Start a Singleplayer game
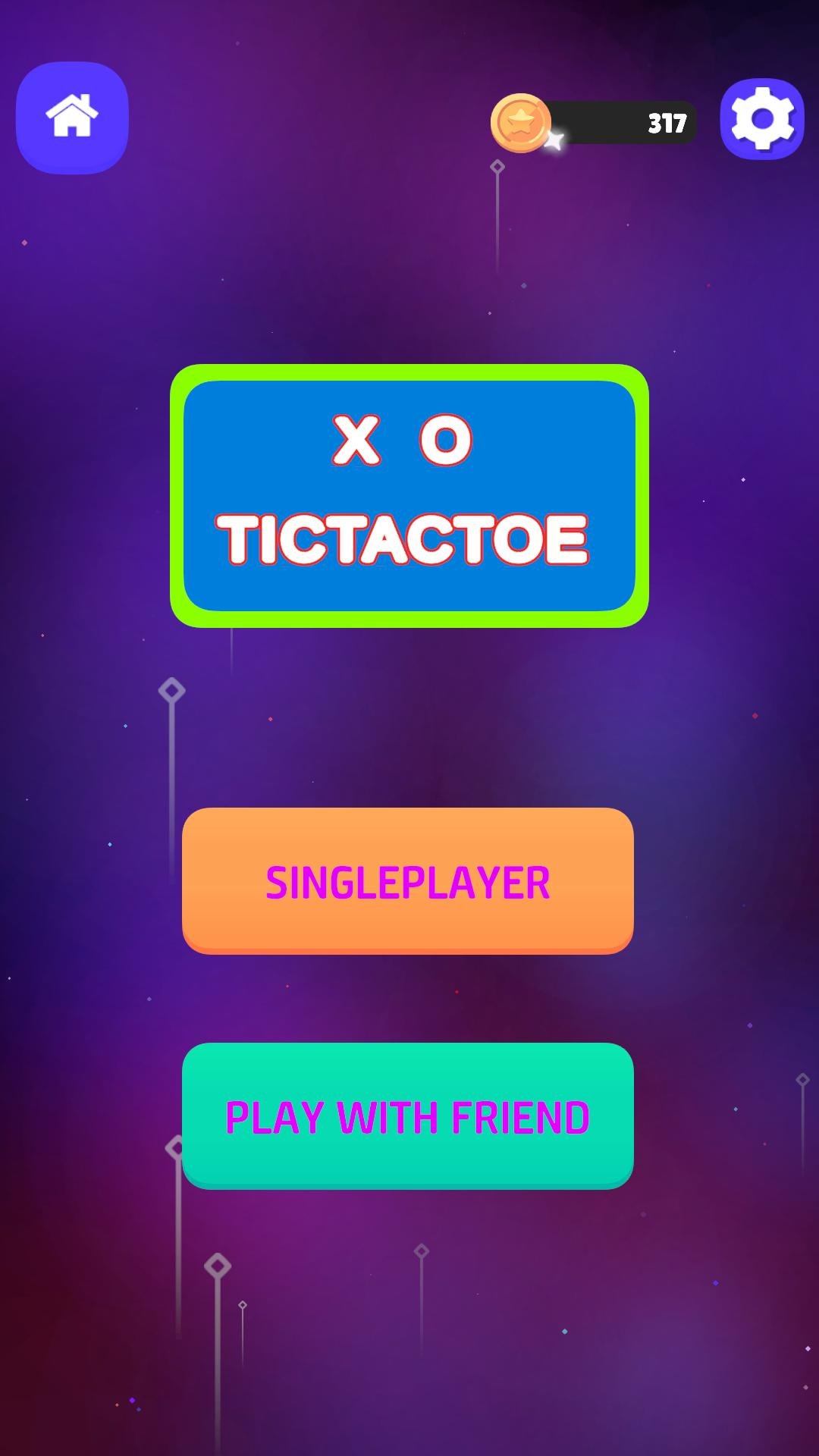The height and width of the screenshot is (1456, 819). 408,881
